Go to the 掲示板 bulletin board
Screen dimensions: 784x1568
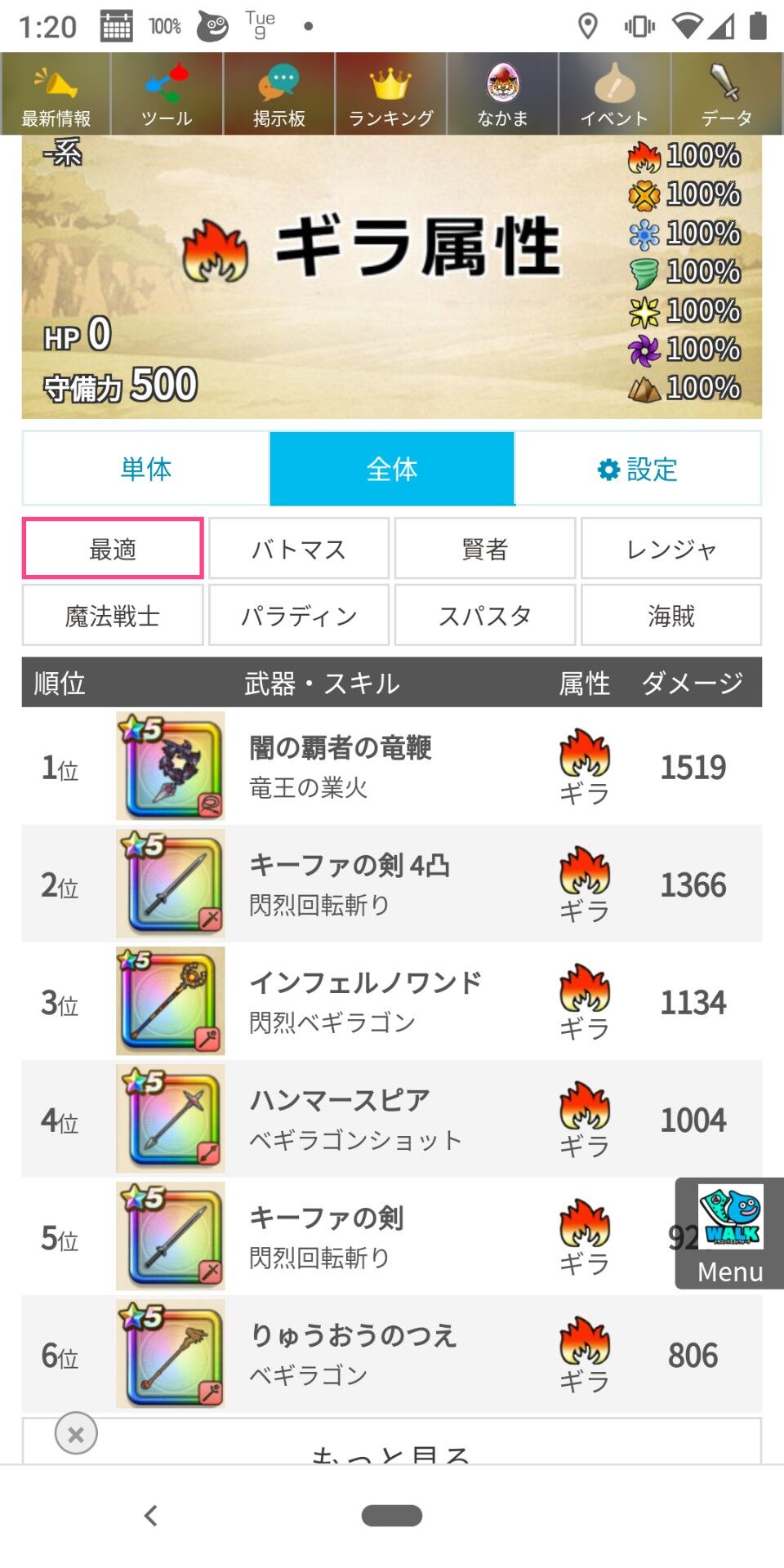pyautogui.click(x=278, y=94)
